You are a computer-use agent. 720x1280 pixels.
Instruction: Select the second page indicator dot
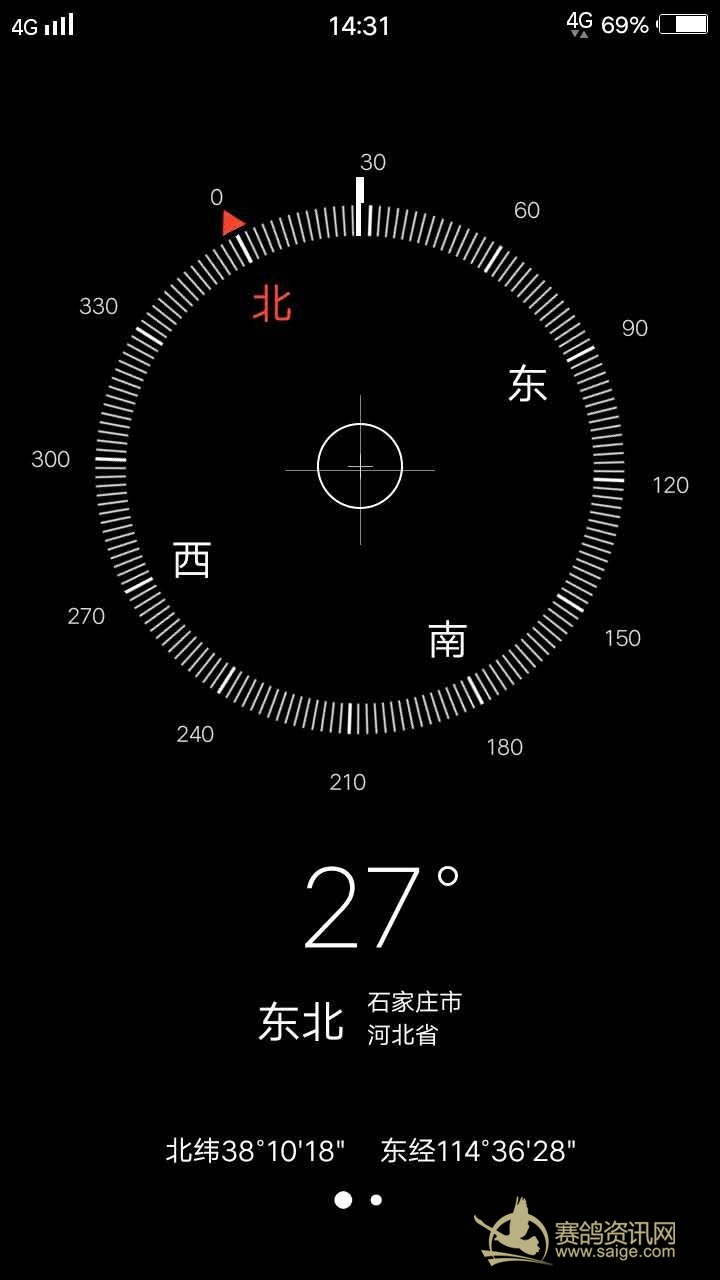coord(376,1200)
